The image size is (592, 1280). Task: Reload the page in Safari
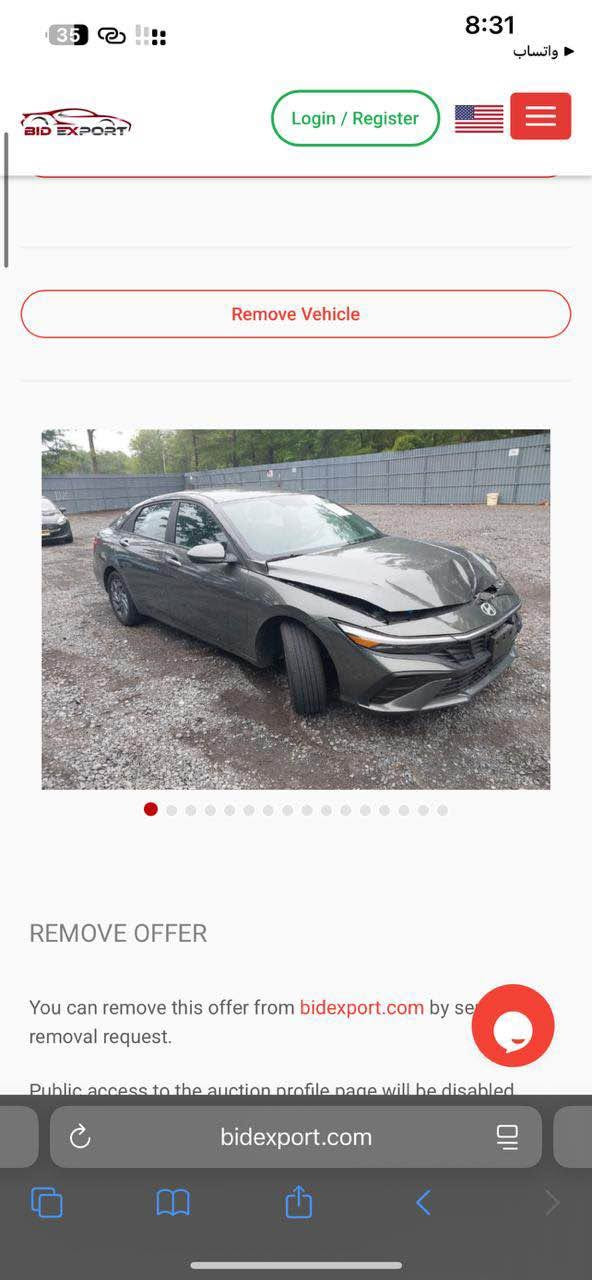80,1137
